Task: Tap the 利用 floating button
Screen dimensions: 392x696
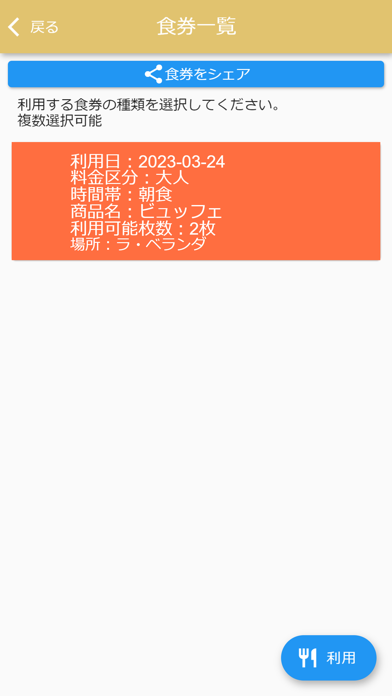Action: [x=329, y=657]
